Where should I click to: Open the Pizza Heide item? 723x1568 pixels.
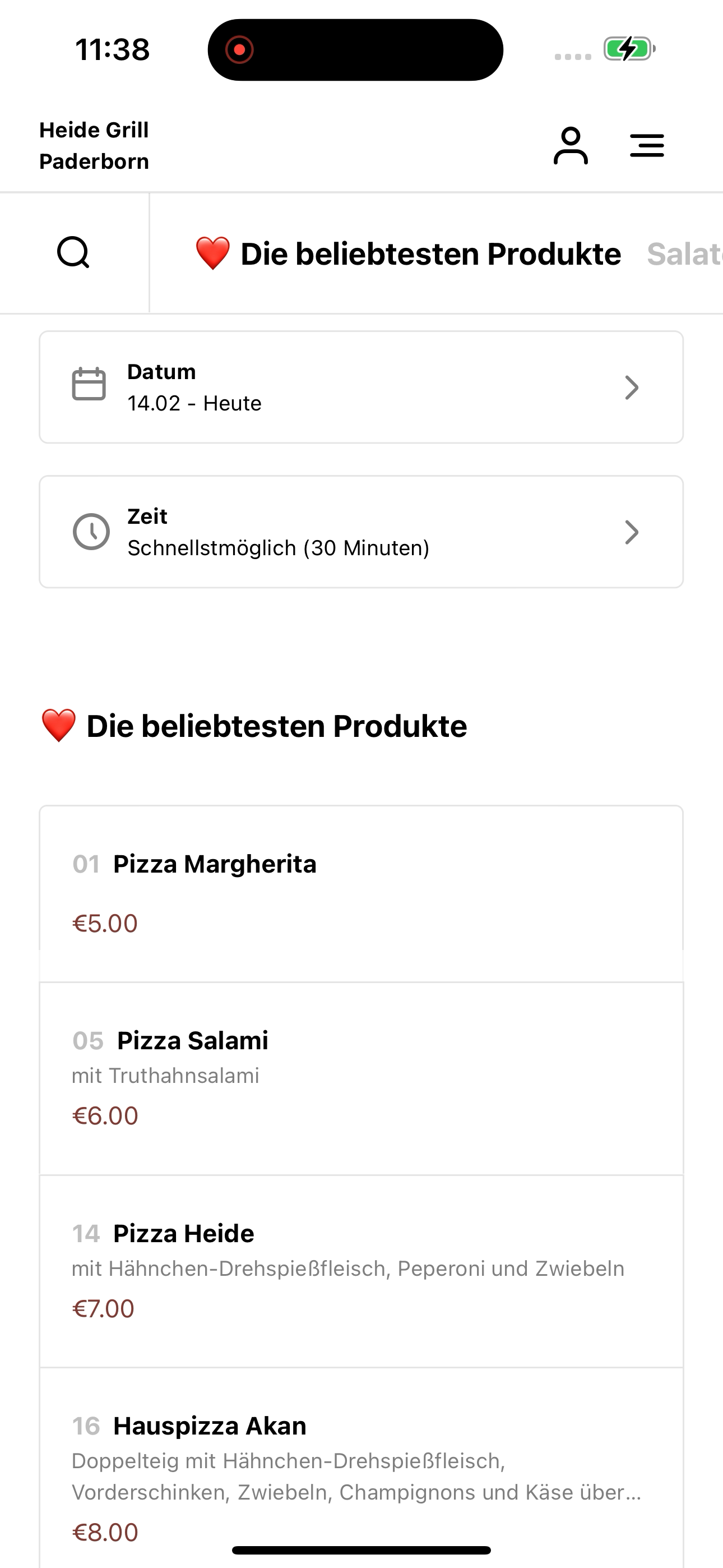[x=361, y=1270]
